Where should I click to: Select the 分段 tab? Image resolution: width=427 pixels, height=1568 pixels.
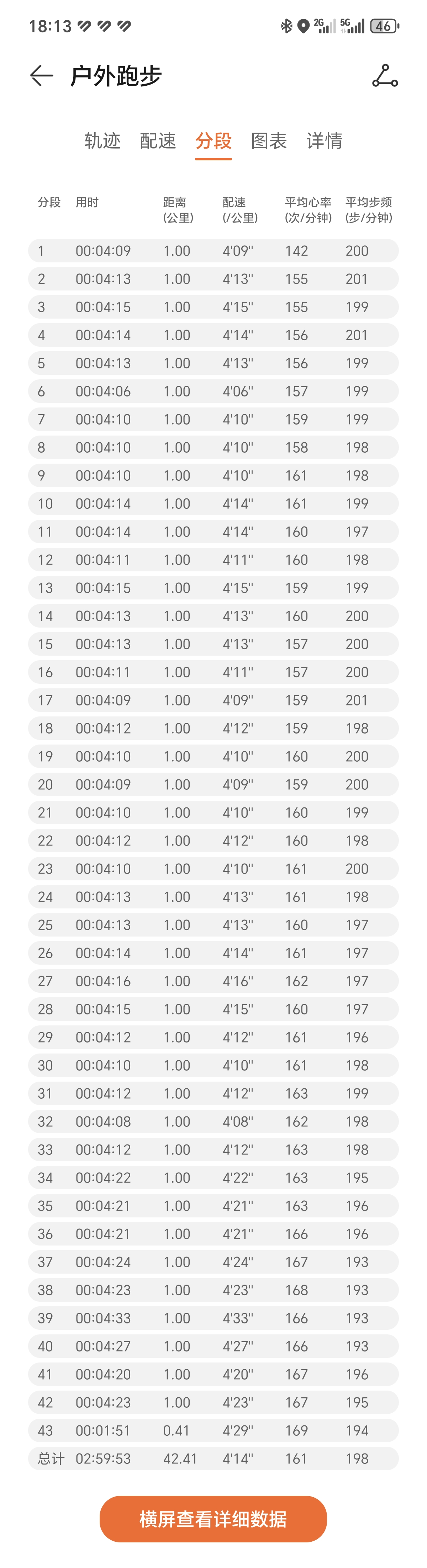click(x=213, y=140)
